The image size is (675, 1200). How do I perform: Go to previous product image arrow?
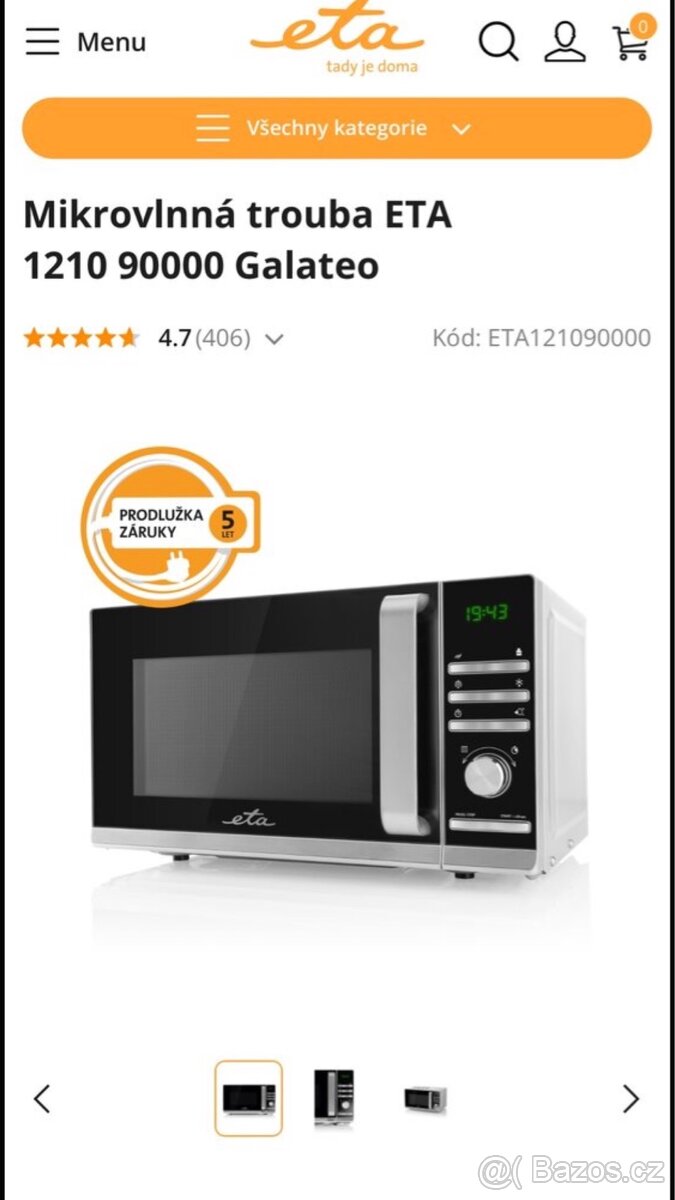tap(42, 1099)
